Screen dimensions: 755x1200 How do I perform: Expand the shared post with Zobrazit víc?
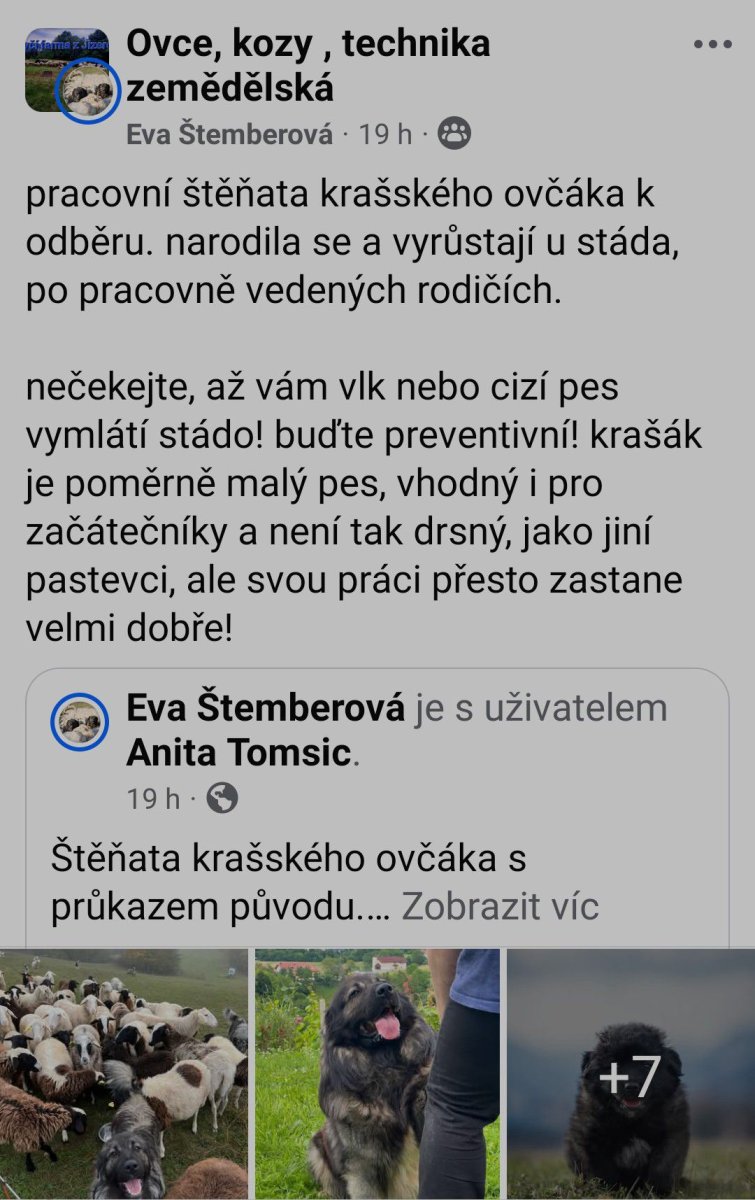(x=500, y=906)
